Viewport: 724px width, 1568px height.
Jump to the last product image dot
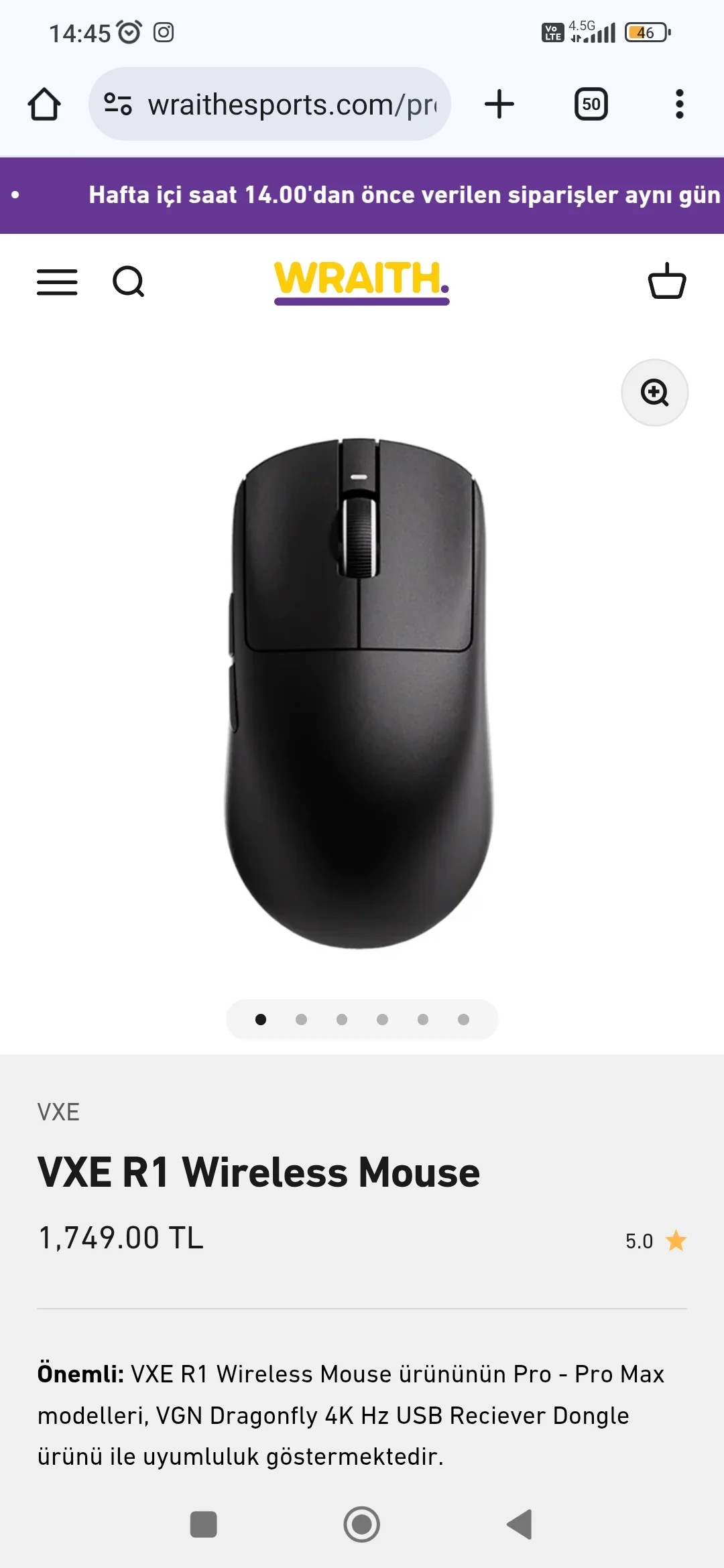point(463,1019)
